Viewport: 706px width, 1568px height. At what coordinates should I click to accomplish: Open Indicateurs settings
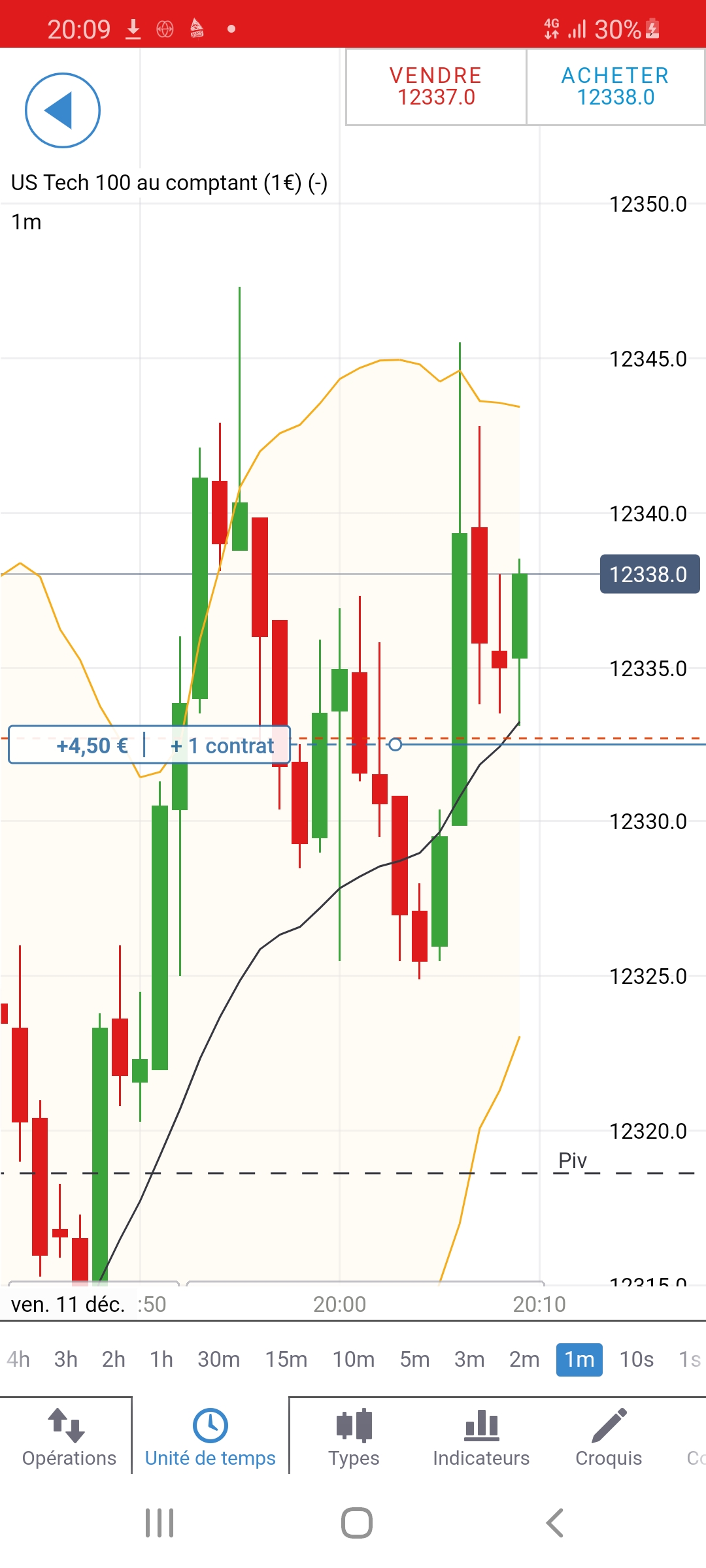481,1438
